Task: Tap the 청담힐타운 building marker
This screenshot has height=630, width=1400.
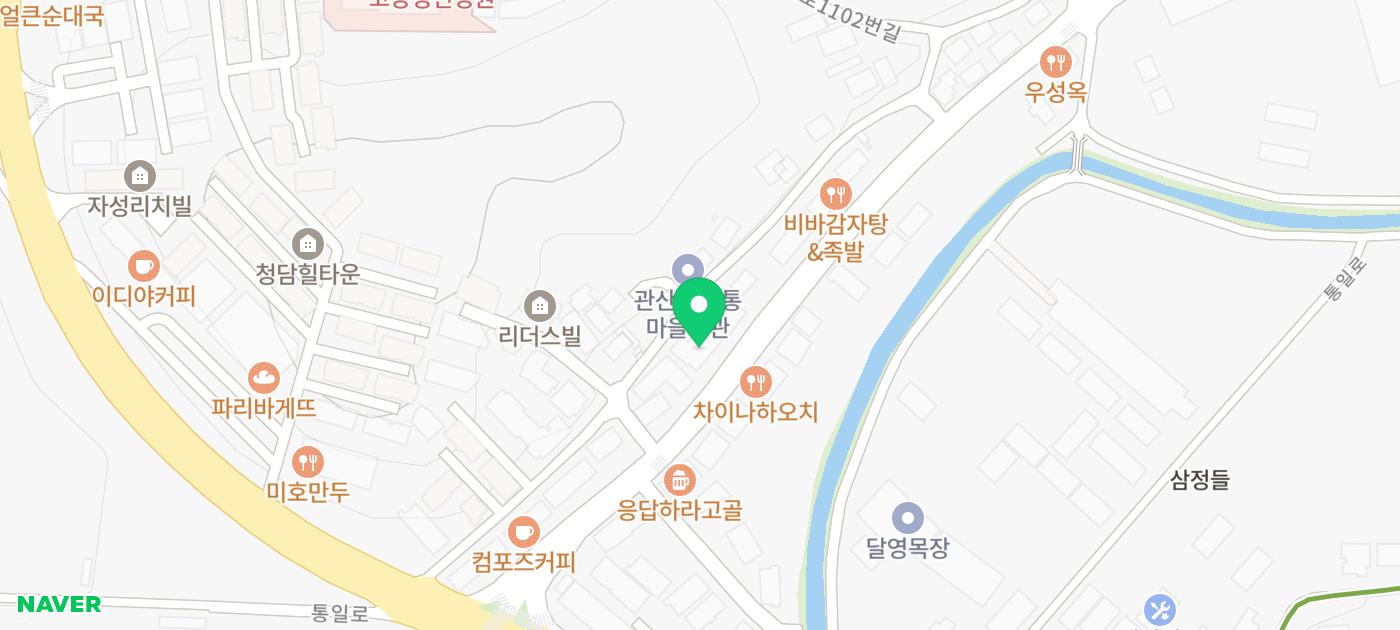Action: point(307,243)
